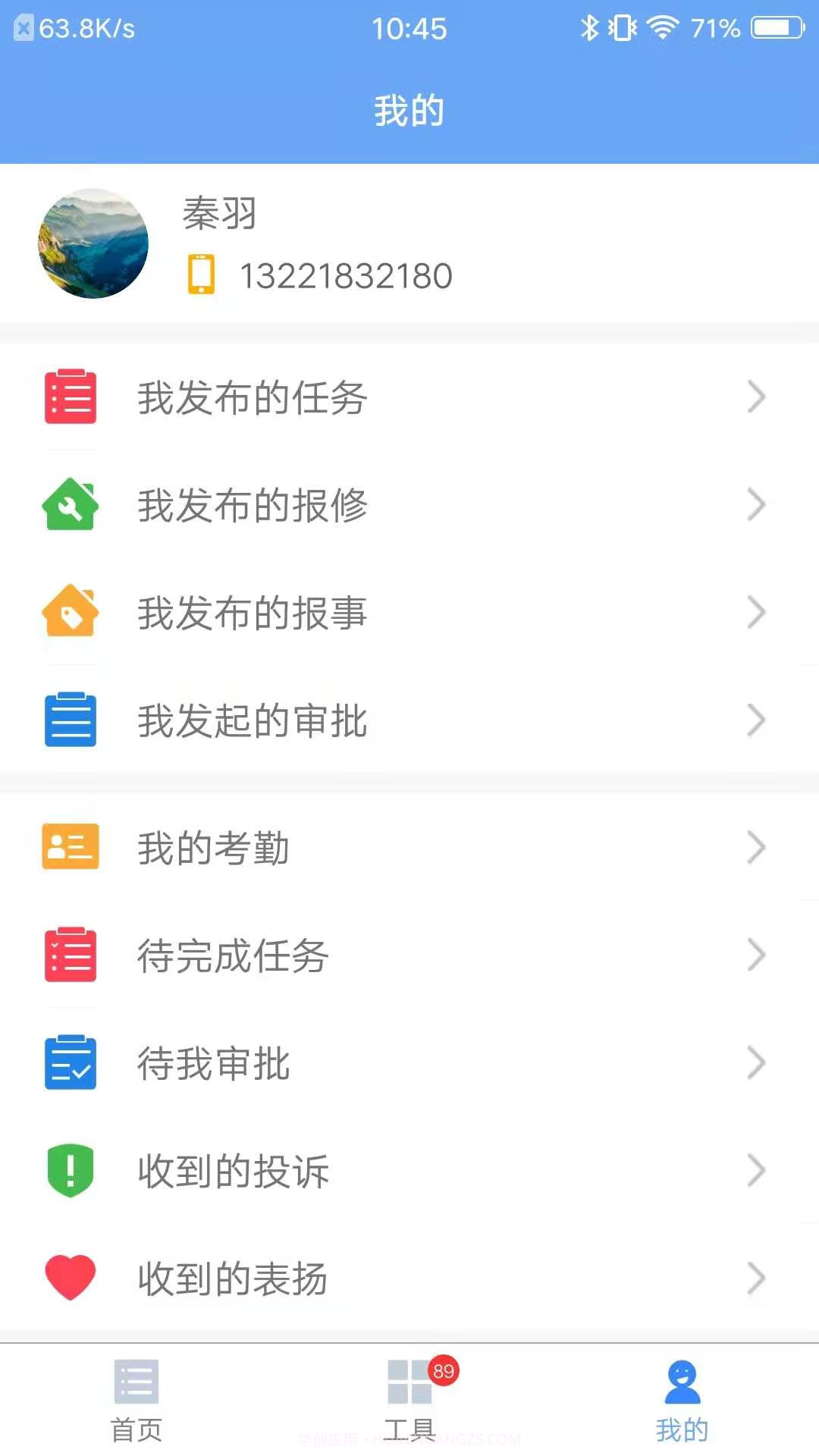Expand the 我发布的任务 row chevron
This screenshot has width=819, height=1456.
click(x=756, y=397)
